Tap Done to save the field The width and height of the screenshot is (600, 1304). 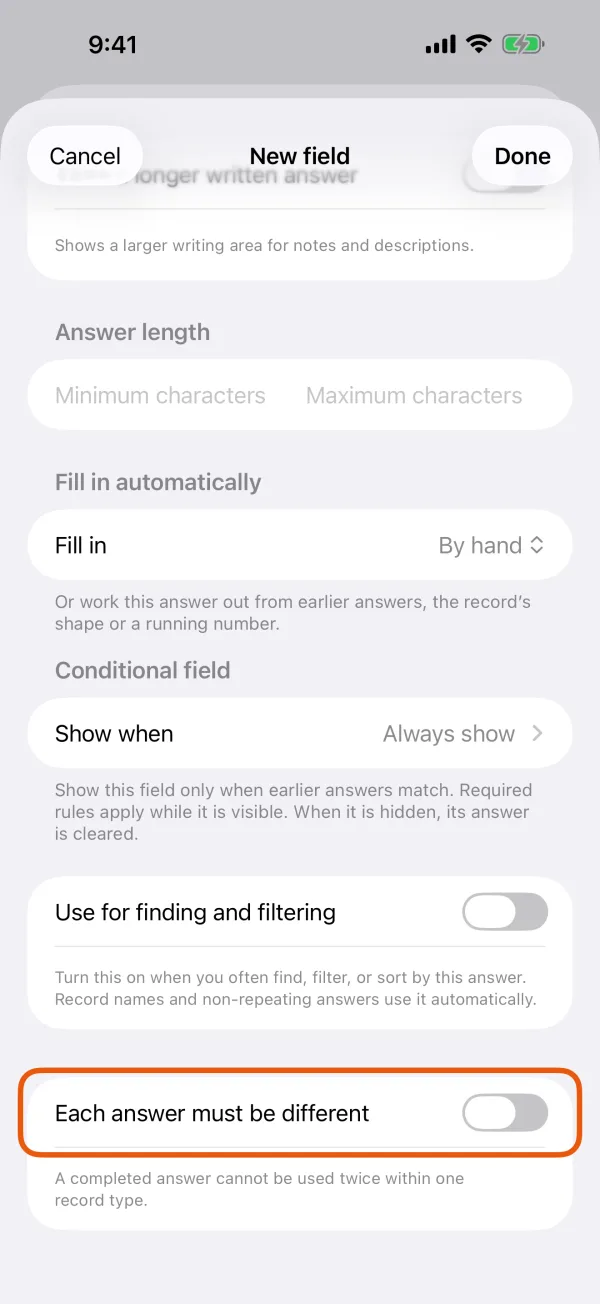click(x=522, y=156)
